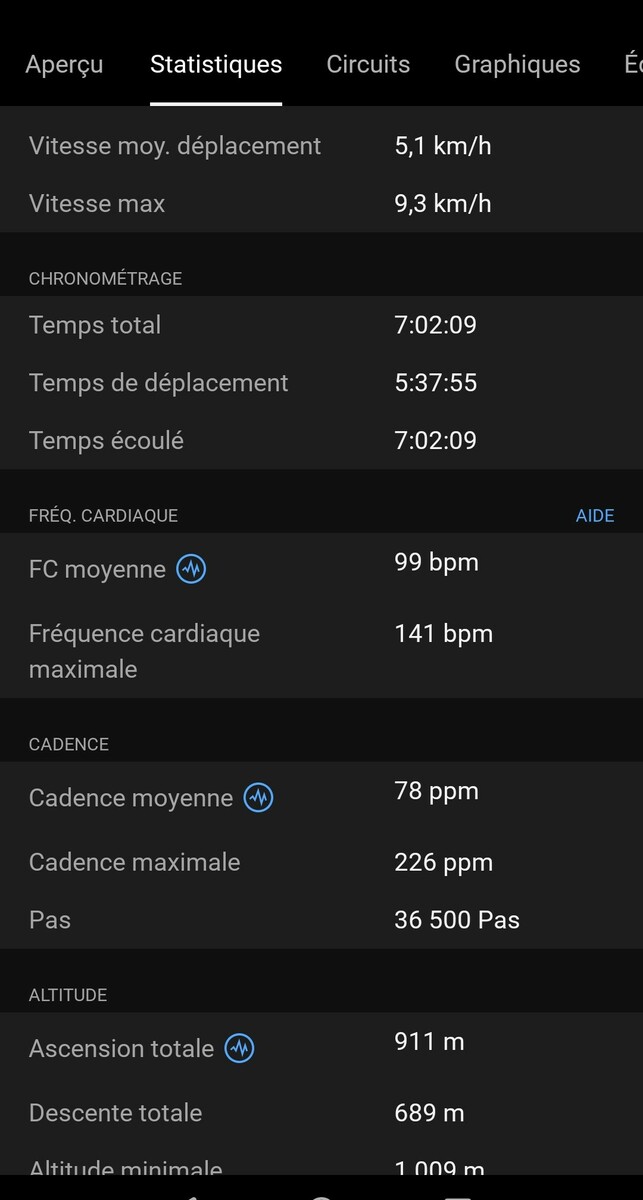Viewport: 643px width, 1200px height.
Task: Show the Graphiques tab
Action: (517, 65)
